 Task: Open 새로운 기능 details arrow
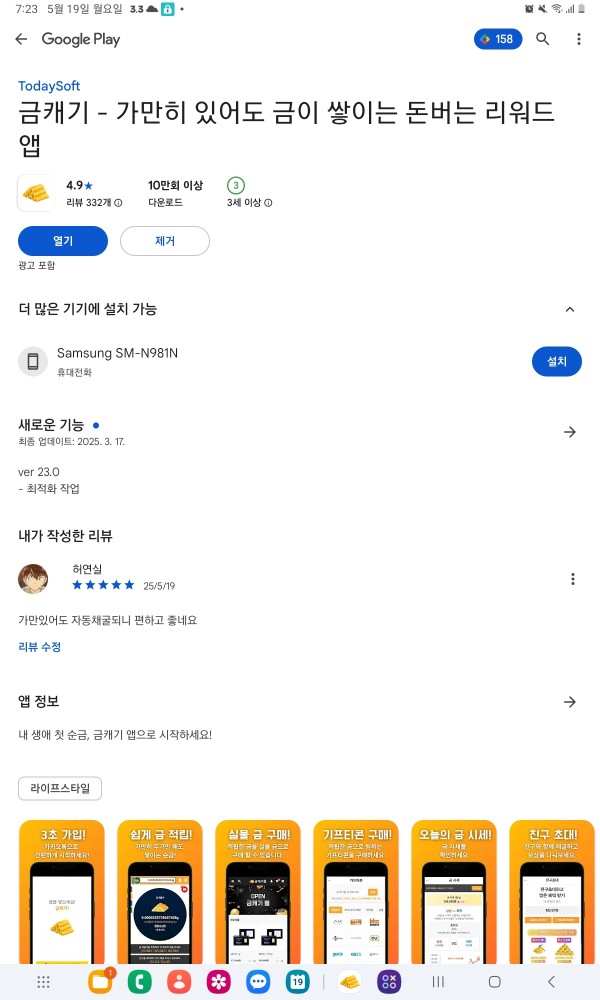click(570, 432)
